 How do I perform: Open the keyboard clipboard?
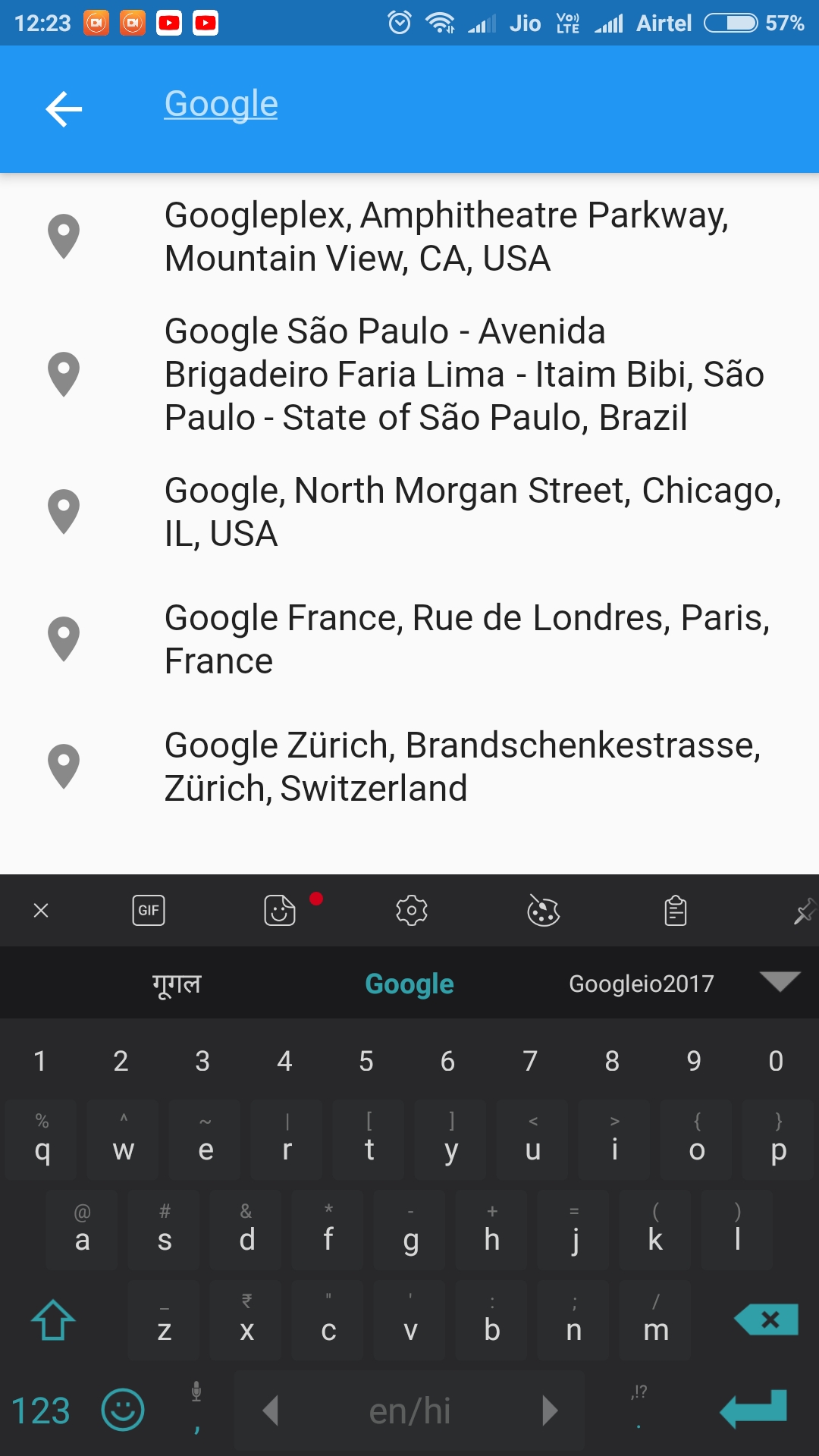[x=676, y=910]
